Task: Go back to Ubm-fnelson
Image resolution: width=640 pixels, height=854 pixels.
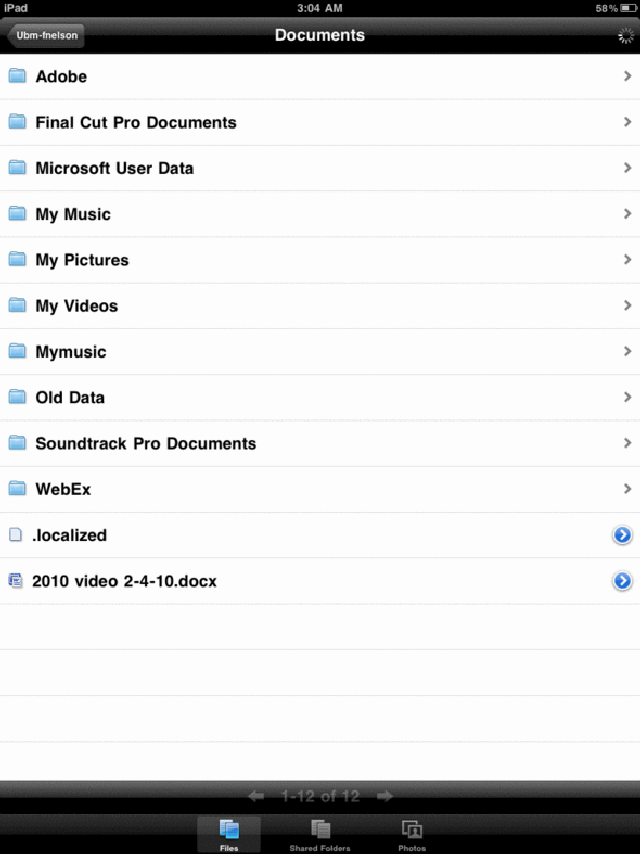Action: point(46,36)
